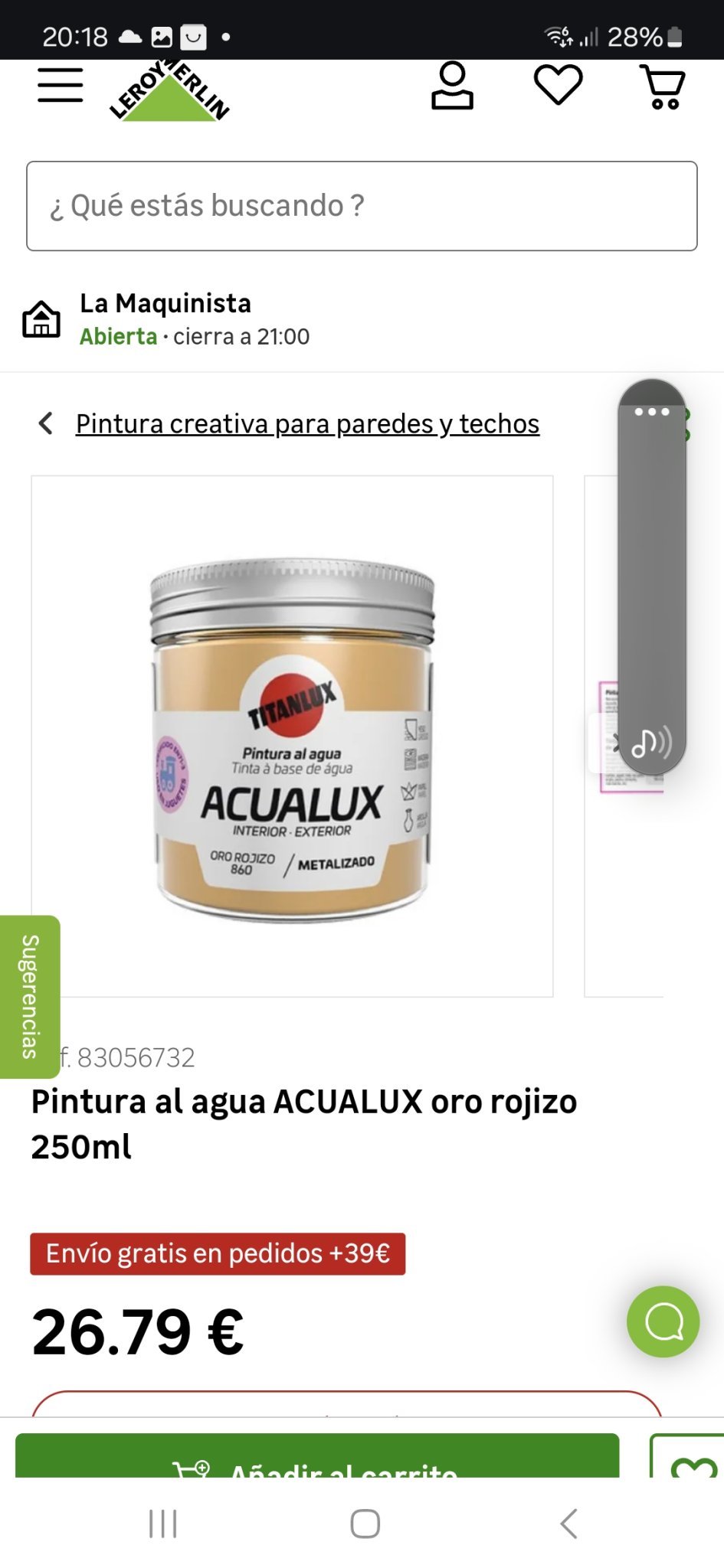Go back to Pintura creativa para paredes y techos
Viewport: 724px width, 1568px height.
(307, 424)
